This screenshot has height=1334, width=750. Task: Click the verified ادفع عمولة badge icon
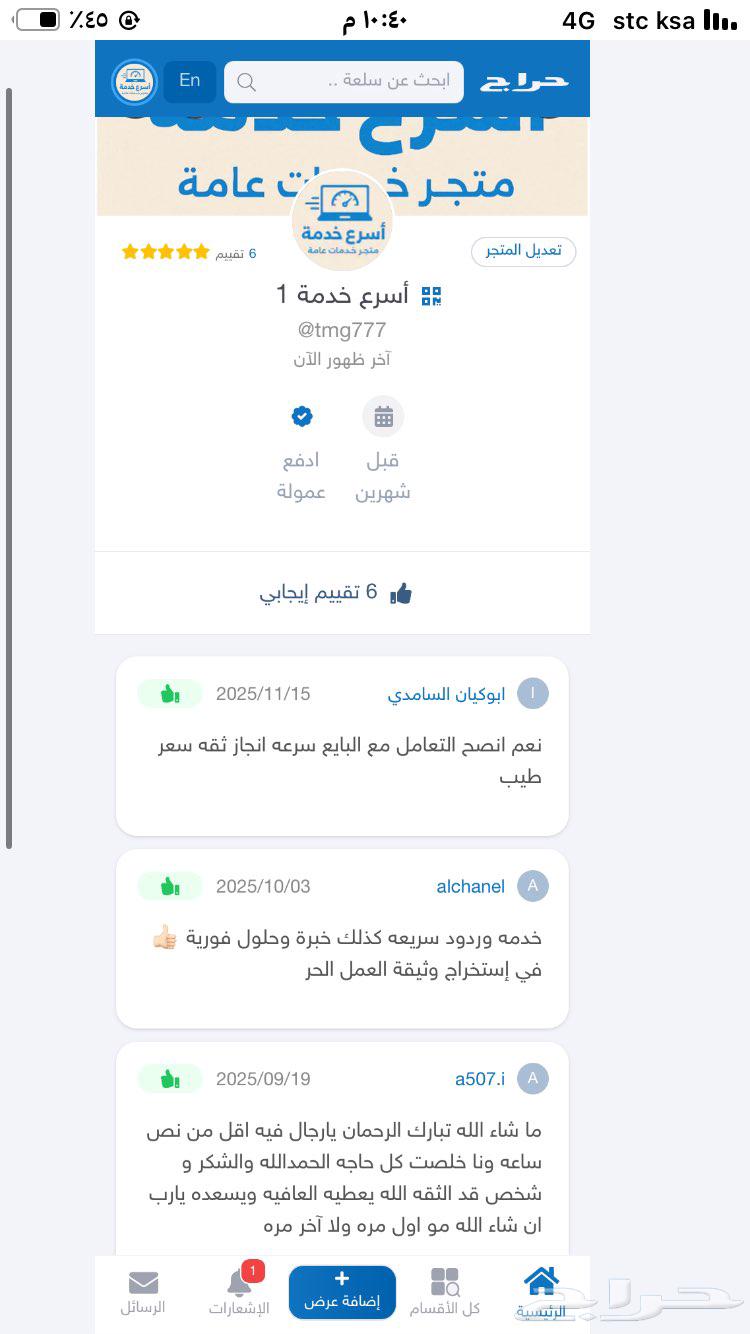click(x=302, y=416)
